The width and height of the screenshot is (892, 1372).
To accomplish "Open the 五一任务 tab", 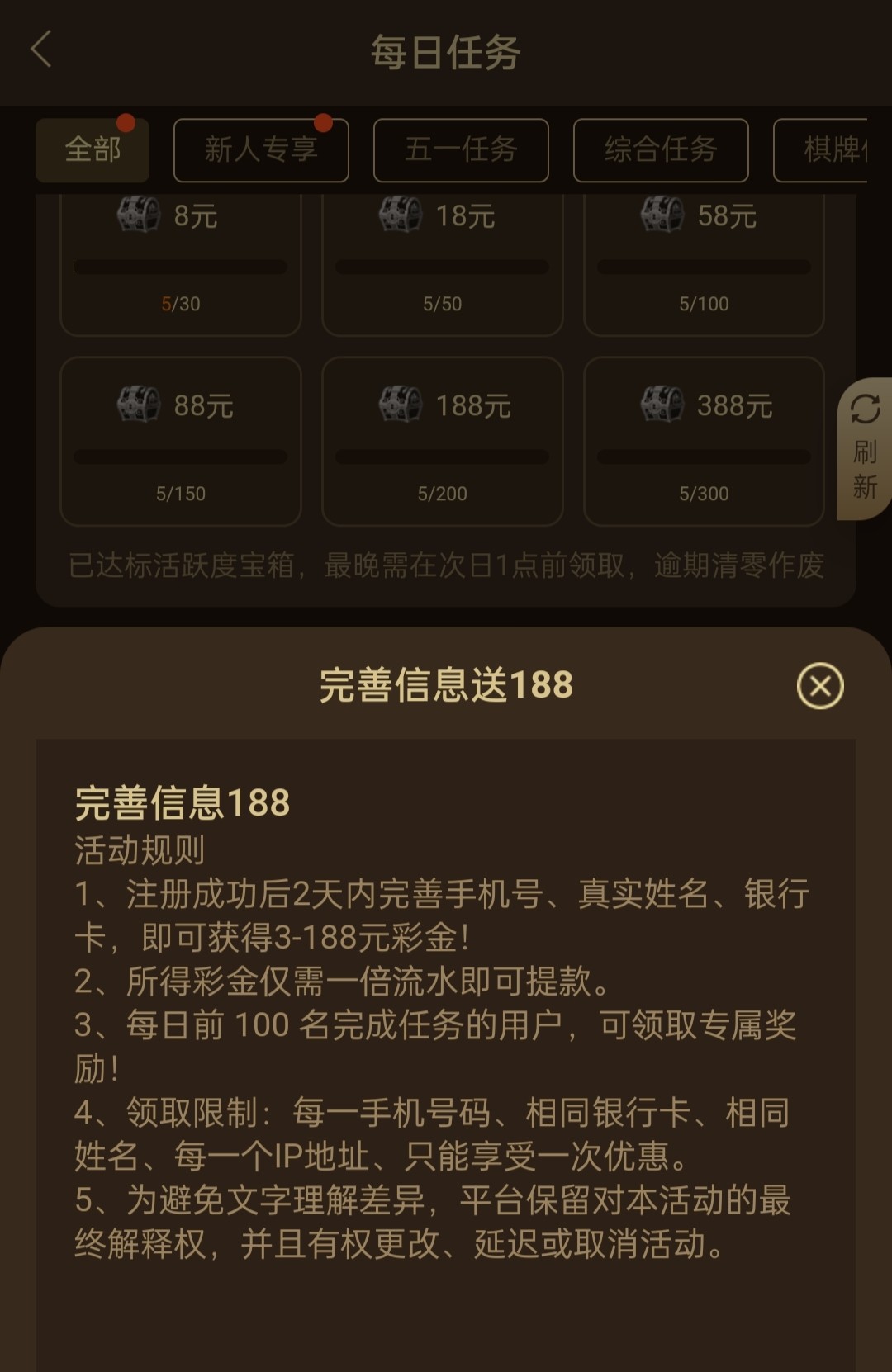I will click(x=461, y=150).
